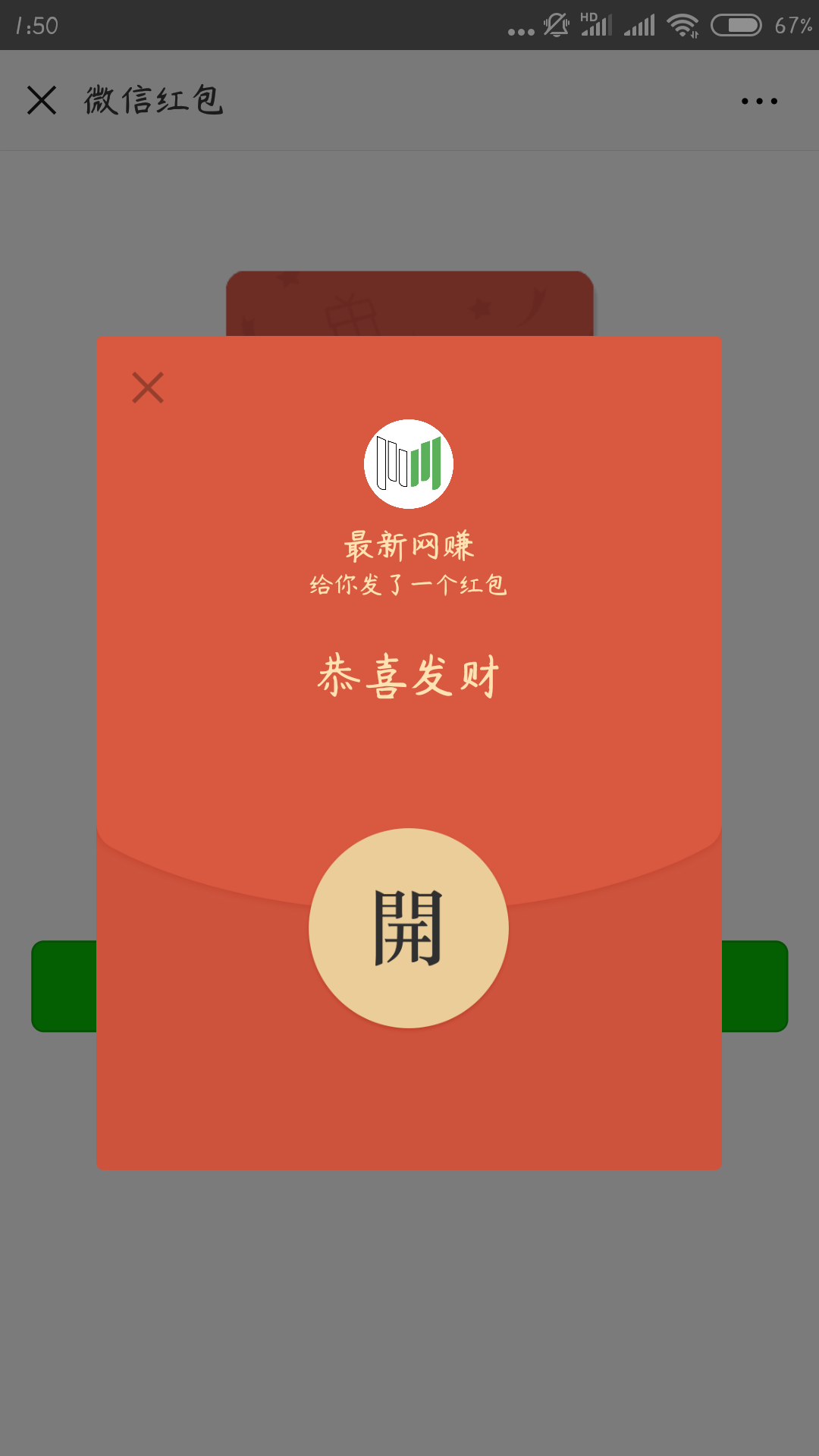The image size is (819, 1456).
Task: Tap the 開 button to open red packet
Action: coord(409,928)
